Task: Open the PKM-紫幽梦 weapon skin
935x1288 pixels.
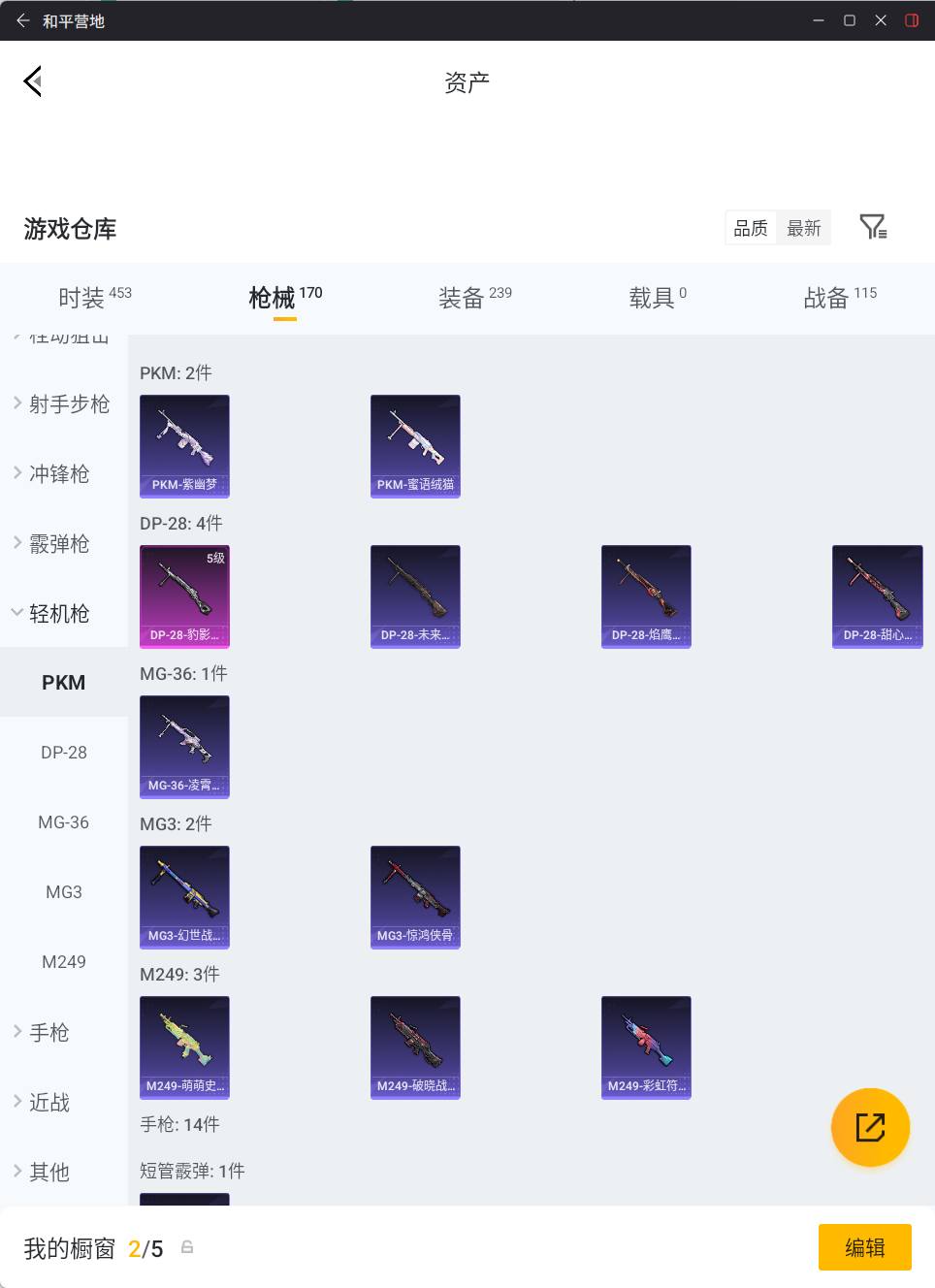Action: (184, 446)
